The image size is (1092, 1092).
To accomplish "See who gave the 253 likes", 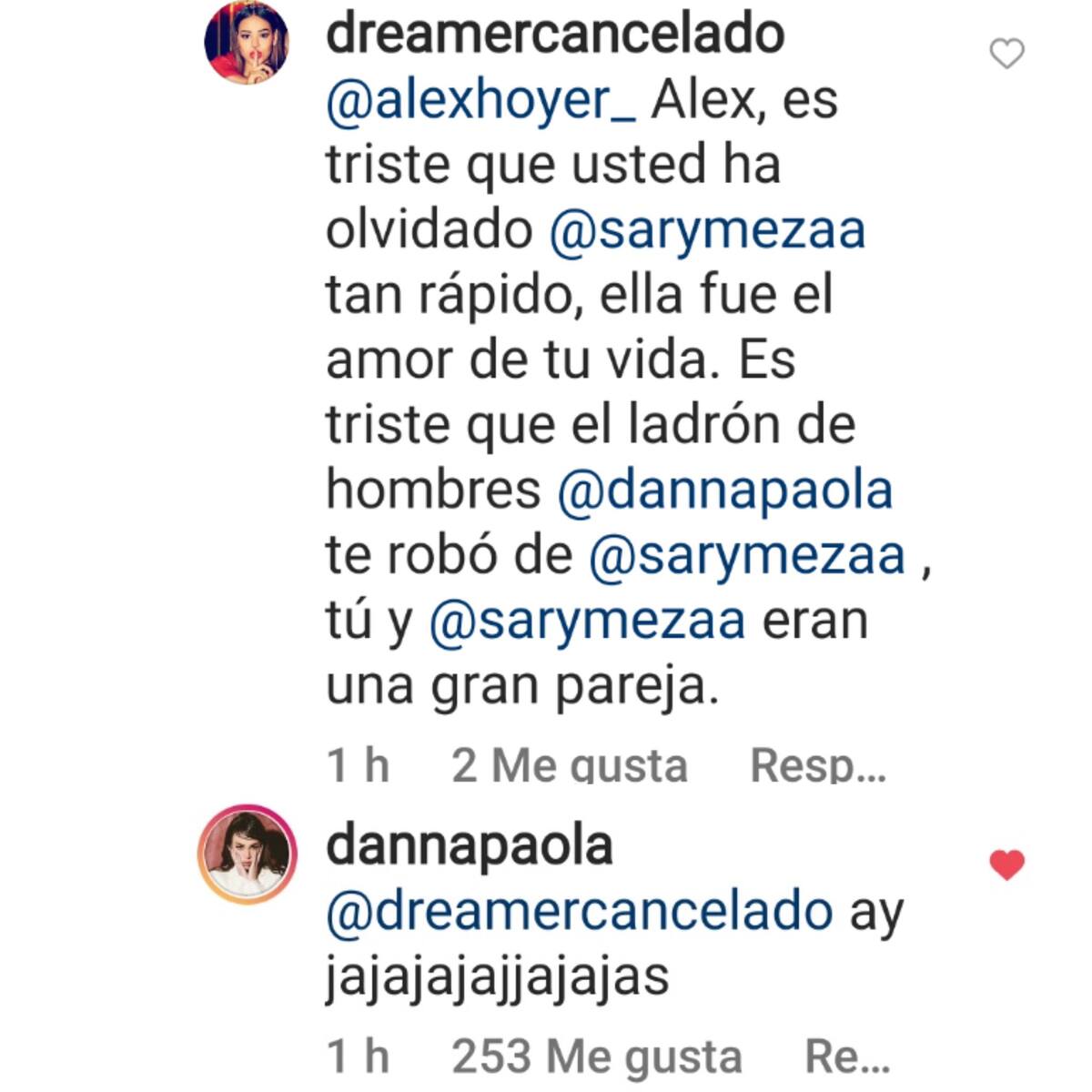I will tap(596, 1057).
